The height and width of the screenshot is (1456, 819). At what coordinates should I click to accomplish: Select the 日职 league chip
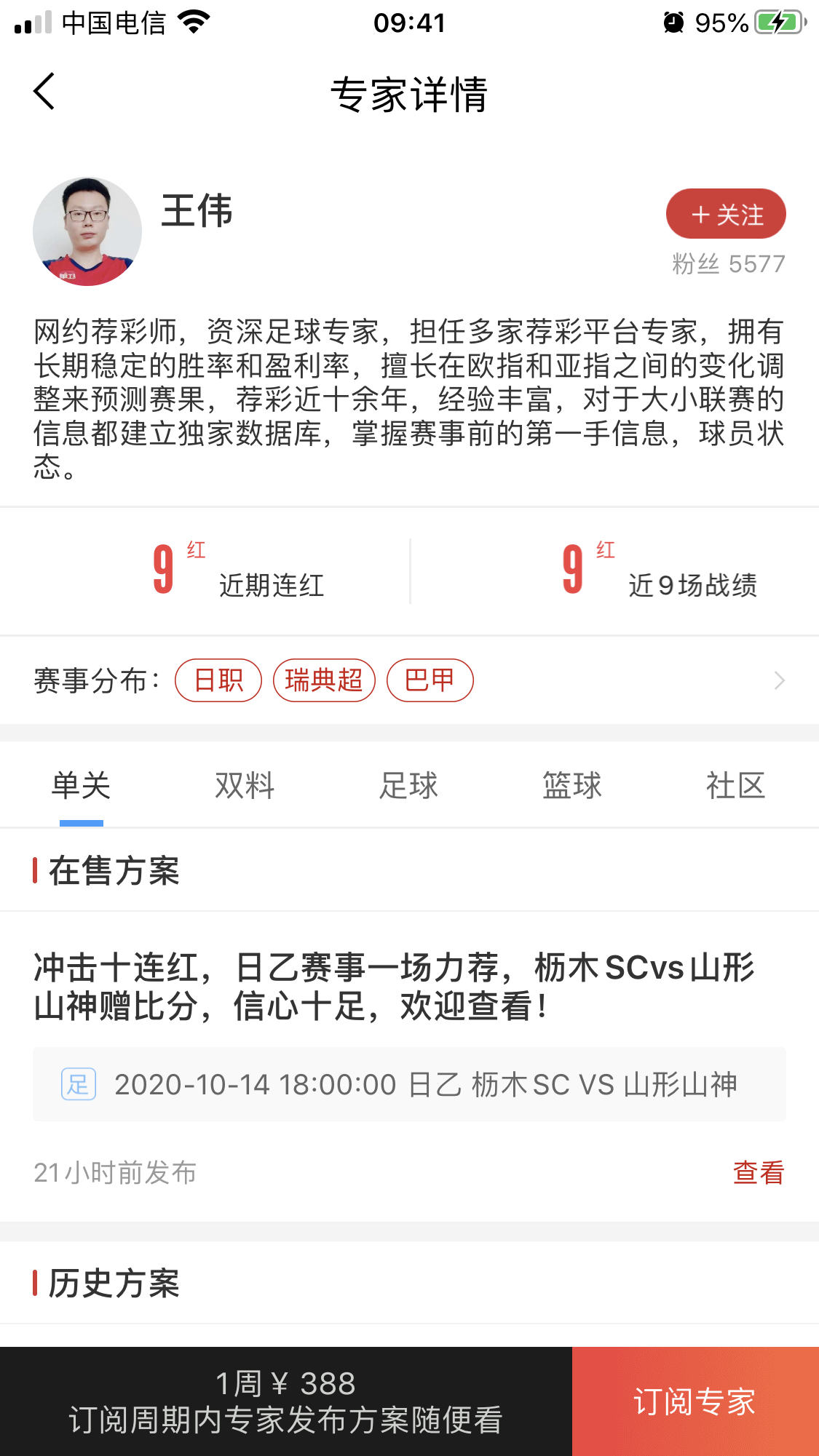click(218, 680)
